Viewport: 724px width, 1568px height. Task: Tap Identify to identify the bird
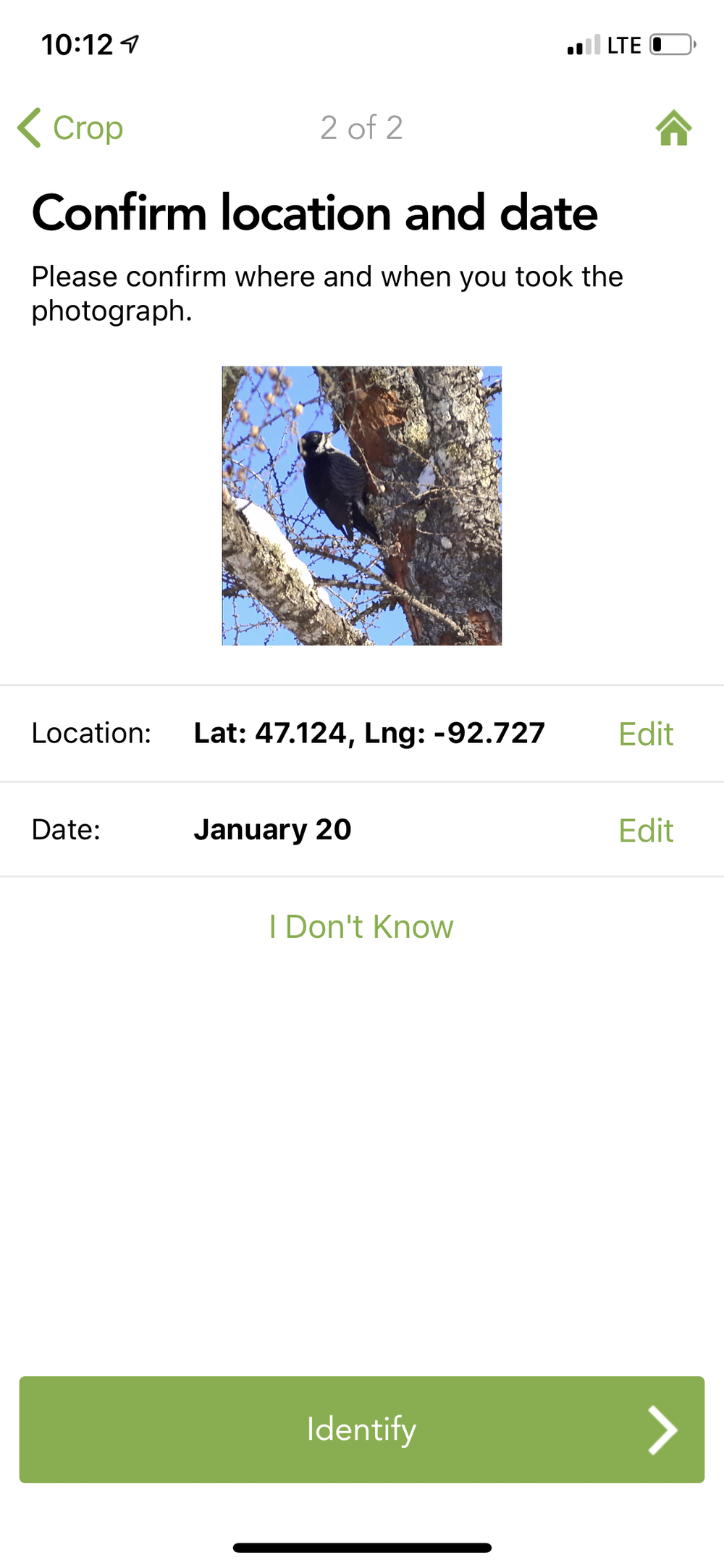tap(361, 1429)
